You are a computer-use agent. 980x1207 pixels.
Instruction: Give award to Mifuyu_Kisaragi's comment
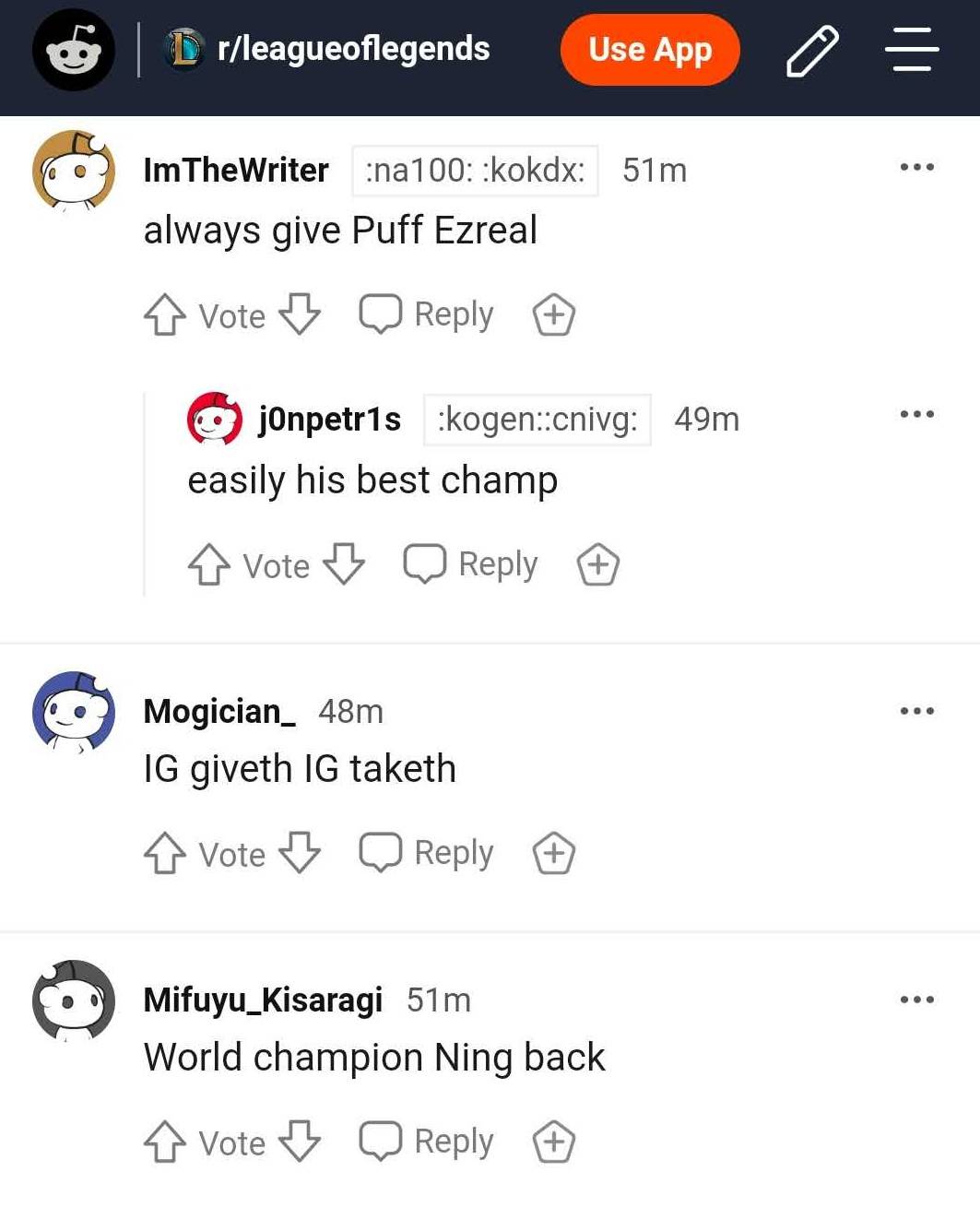[x=554, y=1142]
